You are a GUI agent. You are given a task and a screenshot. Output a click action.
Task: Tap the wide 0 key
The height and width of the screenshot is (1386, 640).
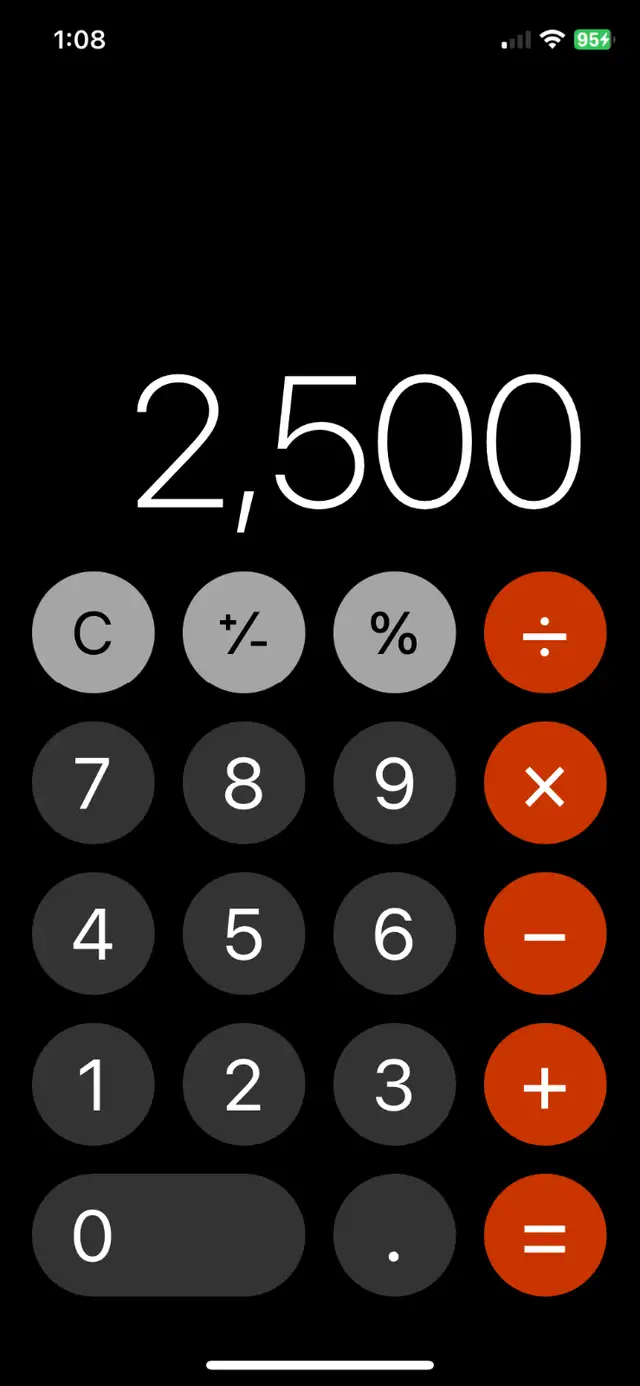click(168, 1235)
